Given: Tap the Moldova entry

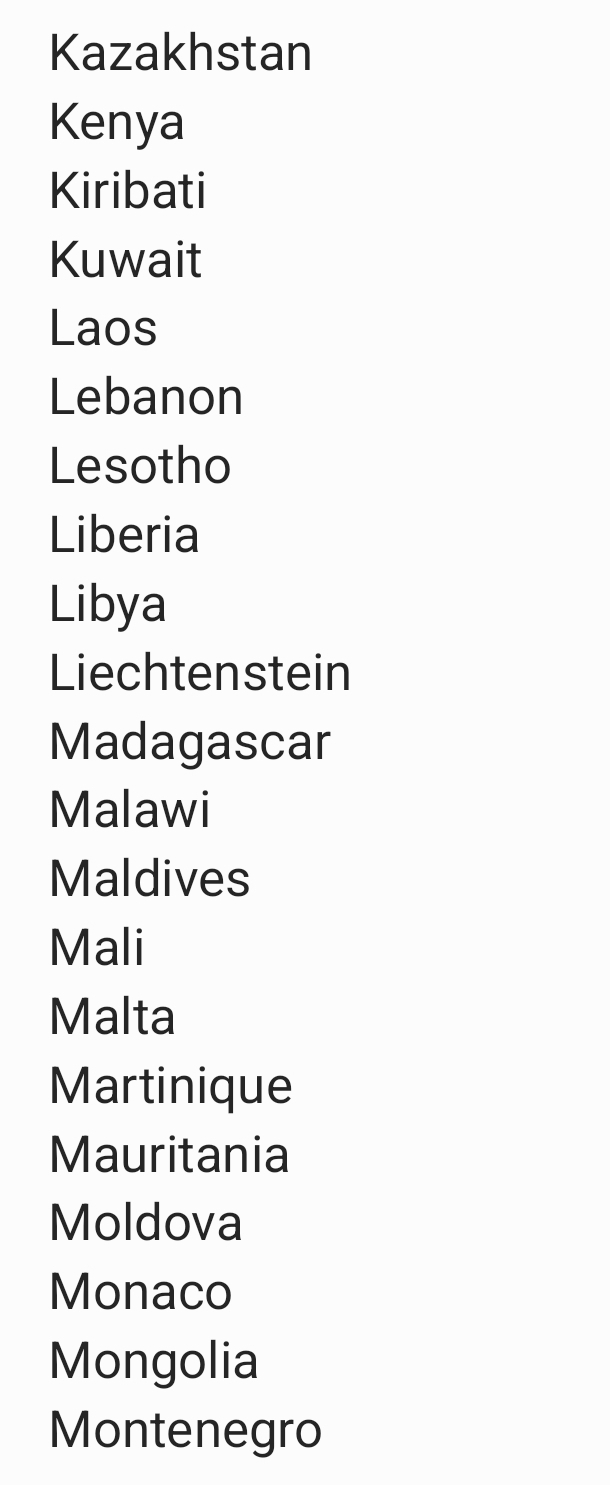Looking at the screenshot, I should point(146,1223).
